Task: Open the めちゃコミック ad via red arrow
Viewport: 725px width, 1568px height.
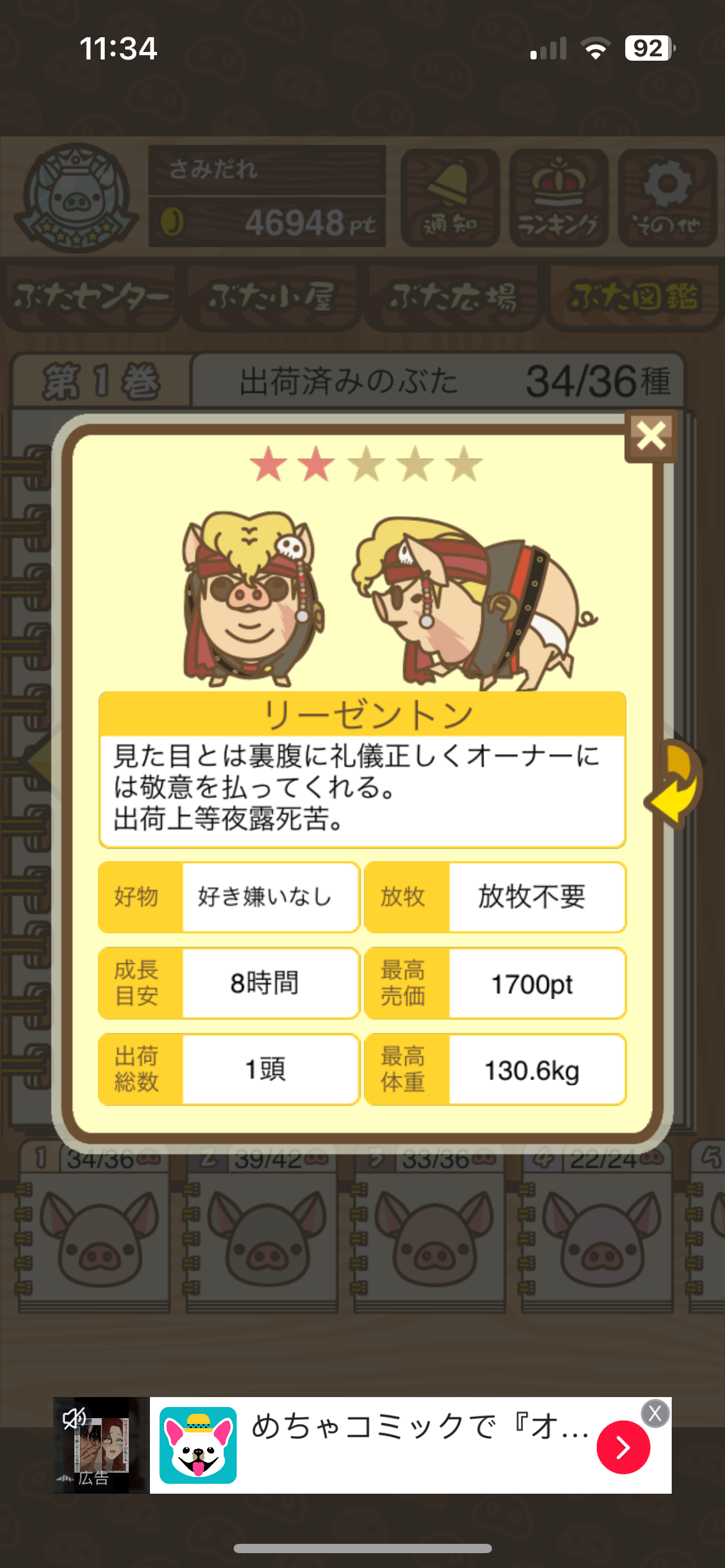Action: point(623,1447)
